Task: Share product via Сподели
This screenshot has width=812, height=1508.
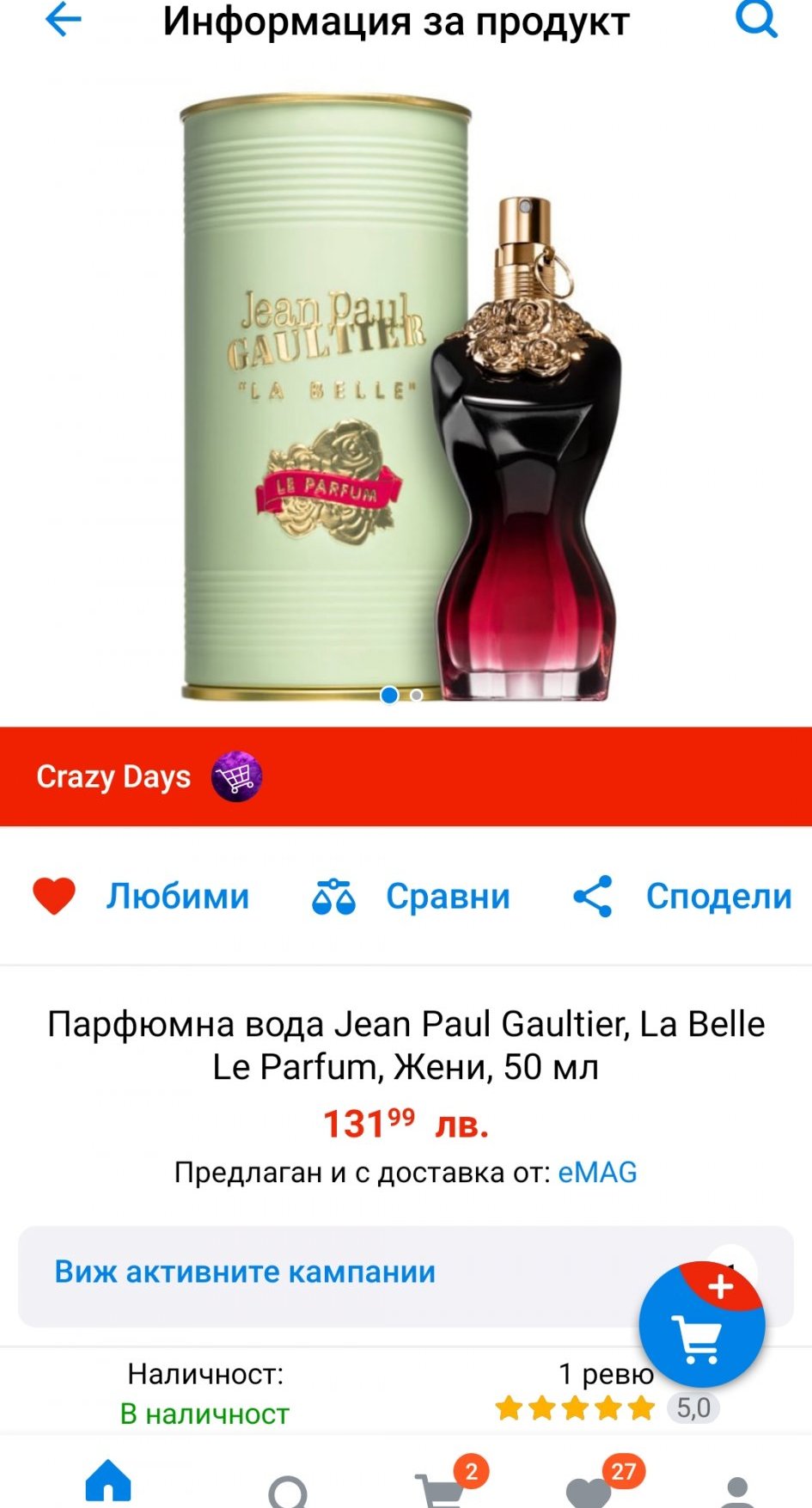Action: point(682,896)
